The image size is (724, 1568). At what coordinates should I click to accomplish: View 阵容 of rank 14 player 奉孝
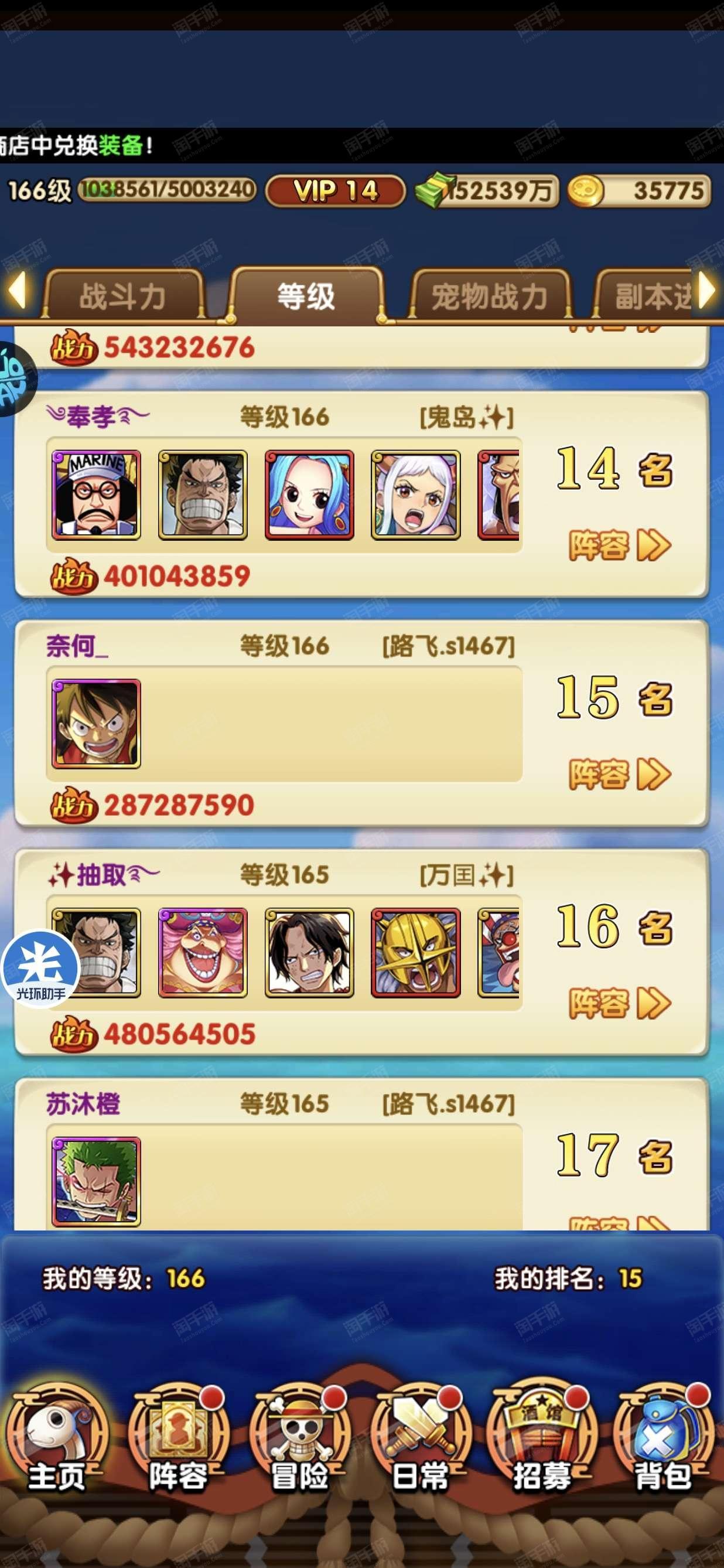tap(619, 545)
